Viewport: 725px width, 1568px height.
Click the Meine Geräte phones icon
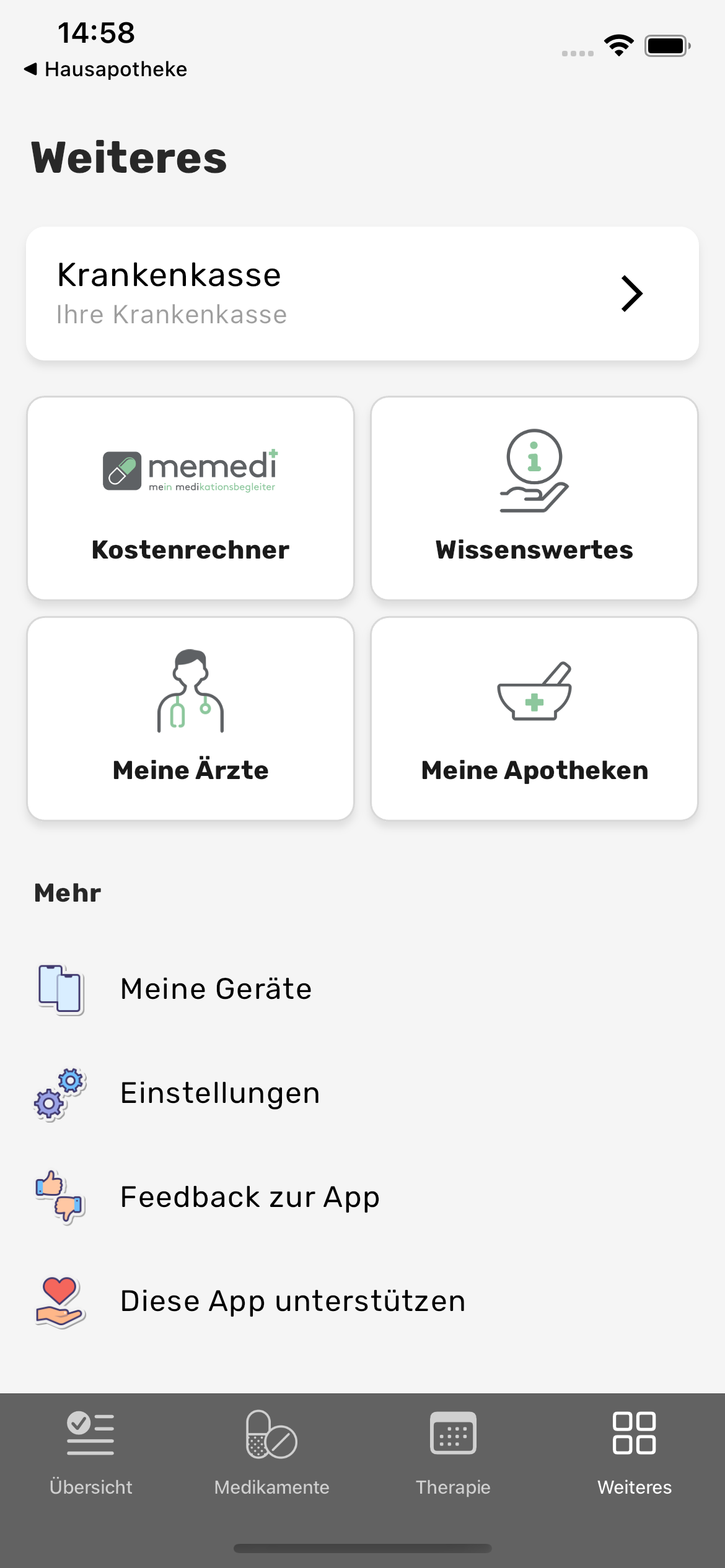59,987
